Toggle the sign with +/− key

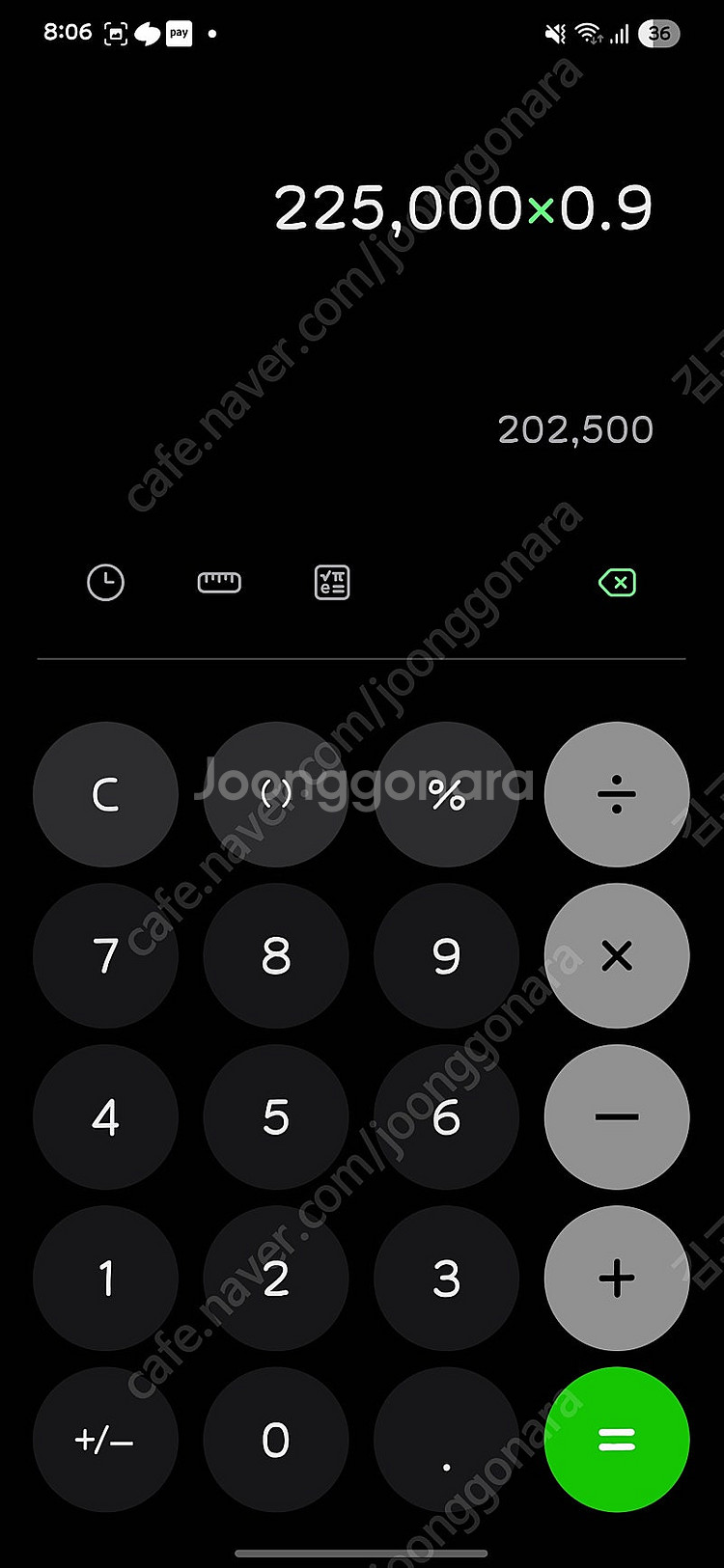[105, 1440]
